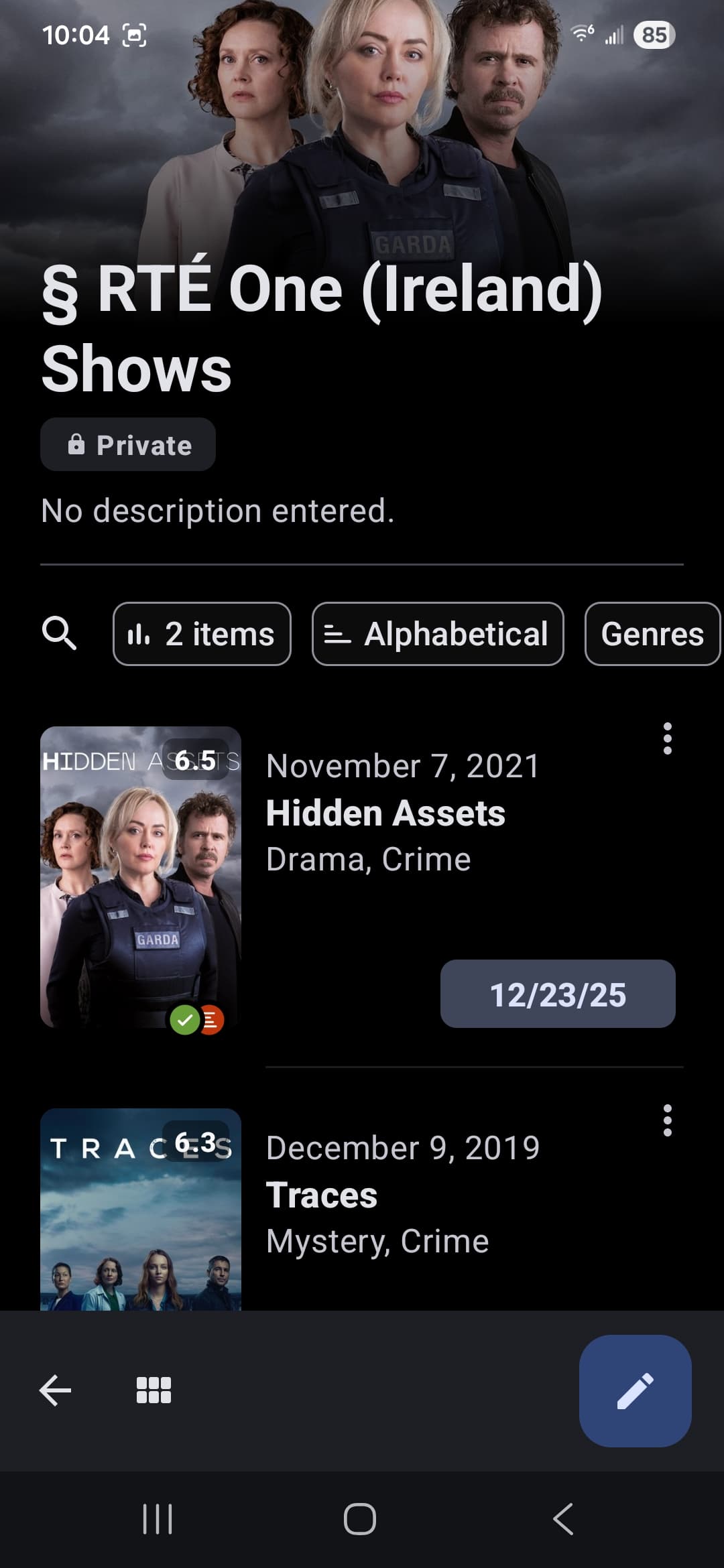Open the system recent apps view
Screen dimensions: 724x1568
(x=158, y=1519)
